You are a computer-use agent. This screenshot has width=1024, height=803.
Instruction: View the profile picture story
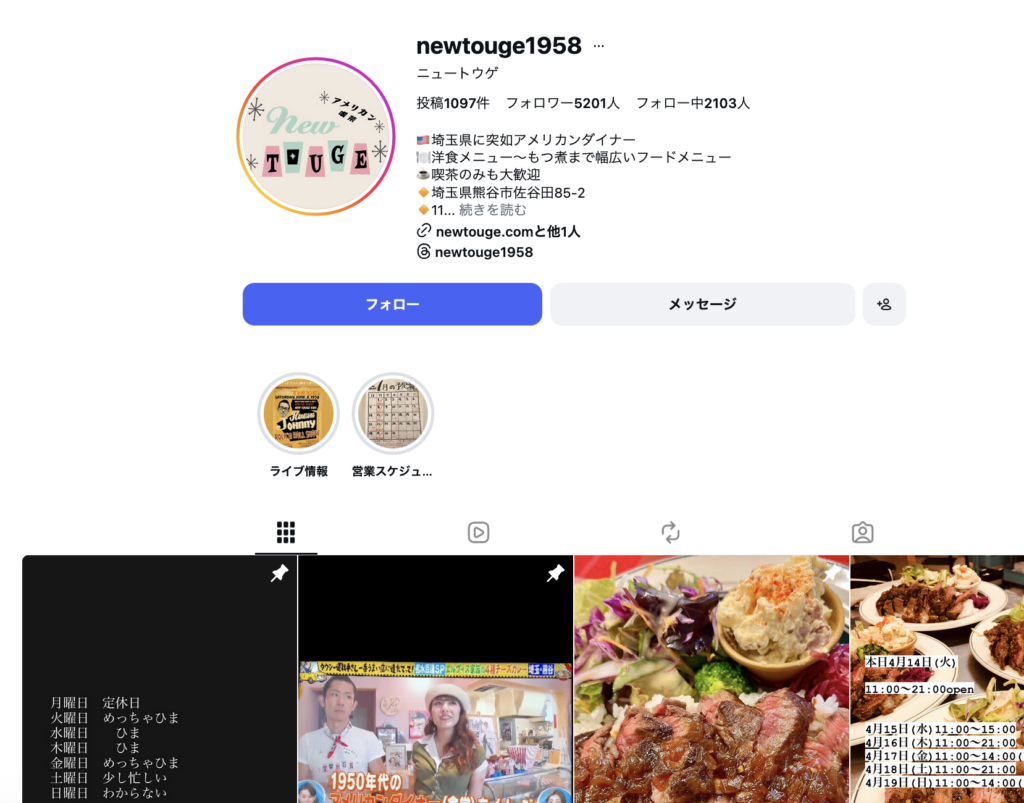tap(316, 137)
